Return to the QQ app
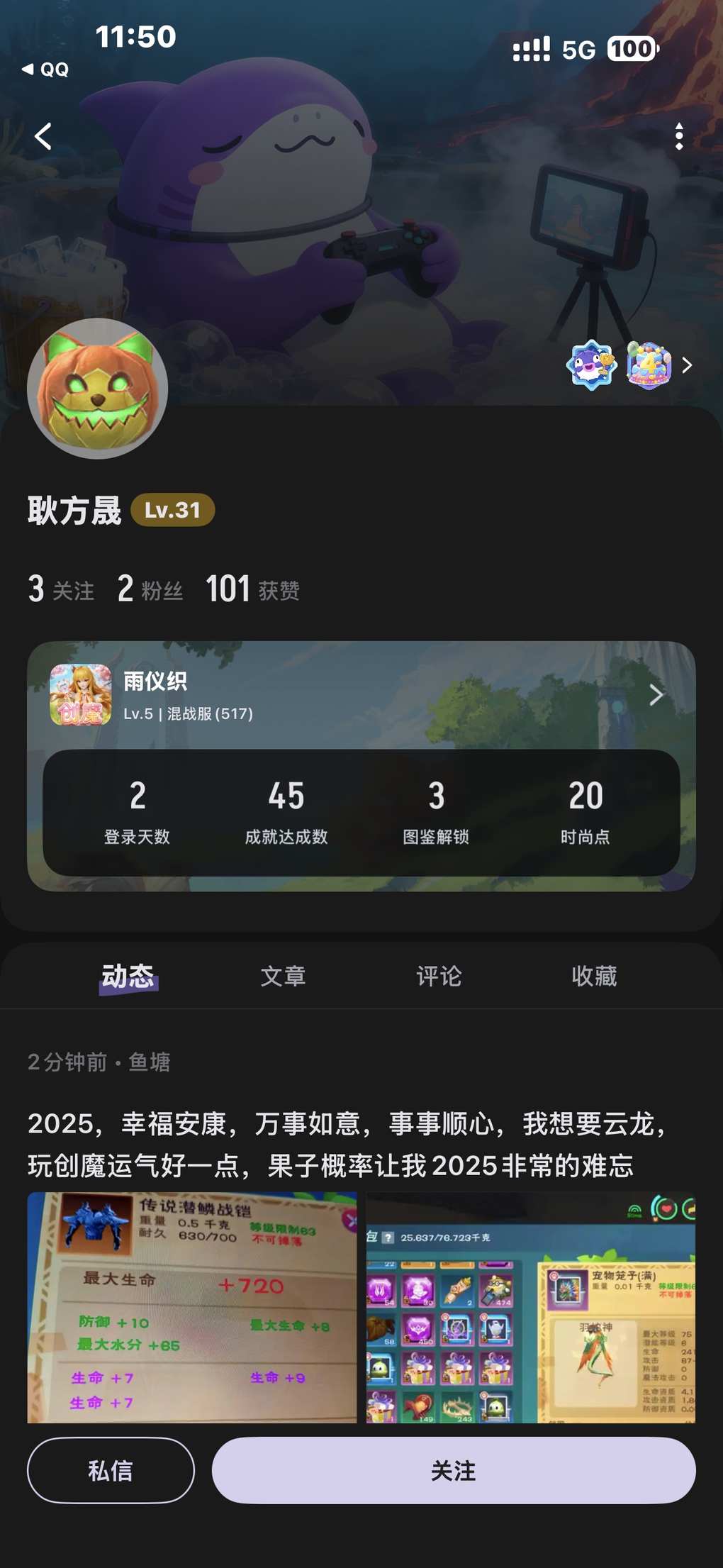Screen dimensions: 723x1568 point(45,69)
